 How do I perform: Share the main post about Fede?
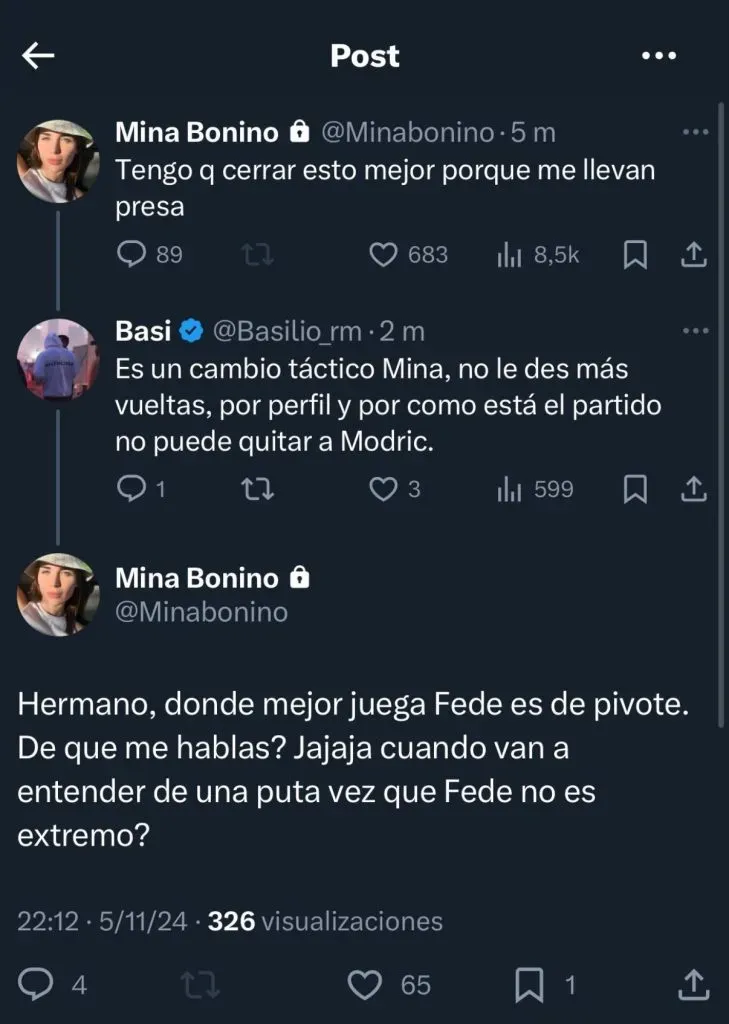pos(692,985)
